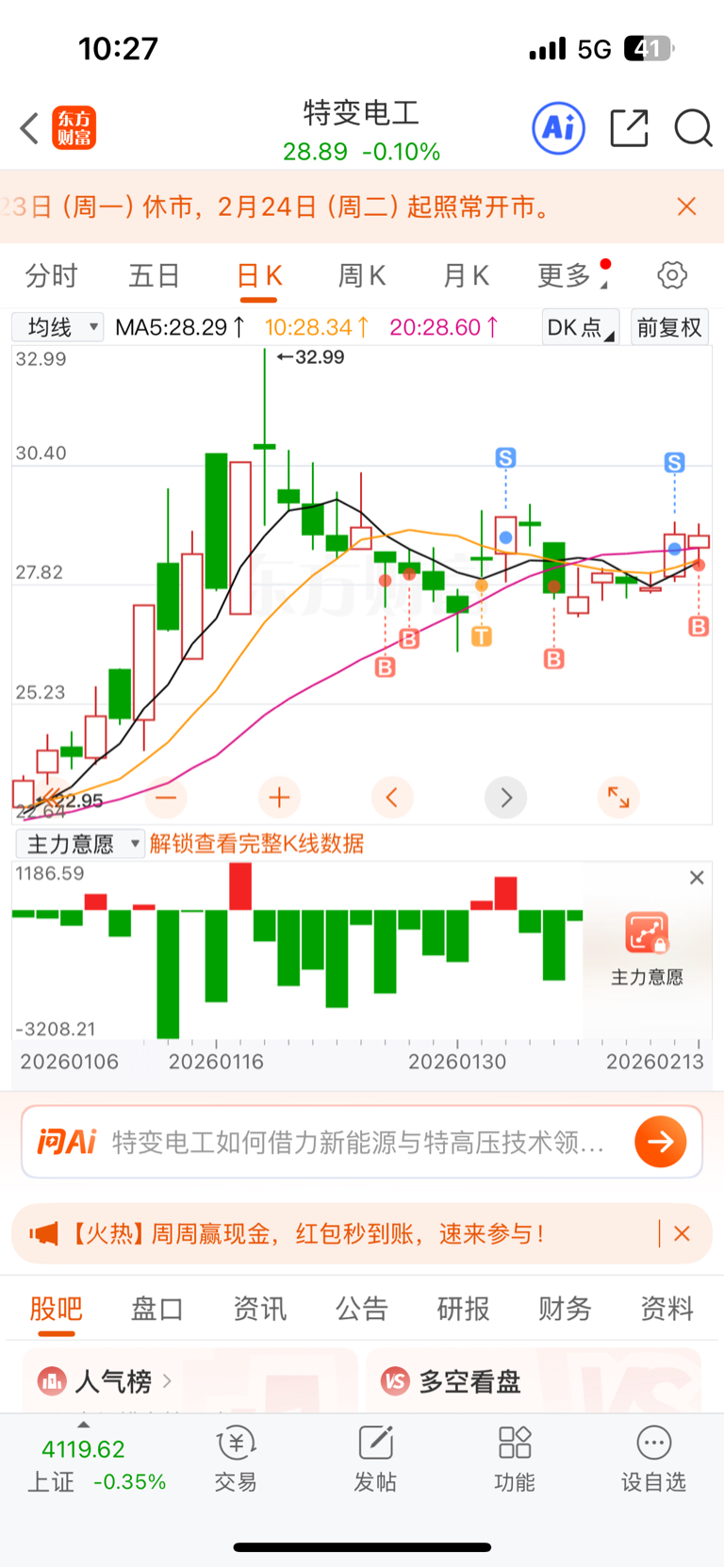724x1568 pixels.
Task: Dismiss the market holiday notice banner
Action: (686, 206)
